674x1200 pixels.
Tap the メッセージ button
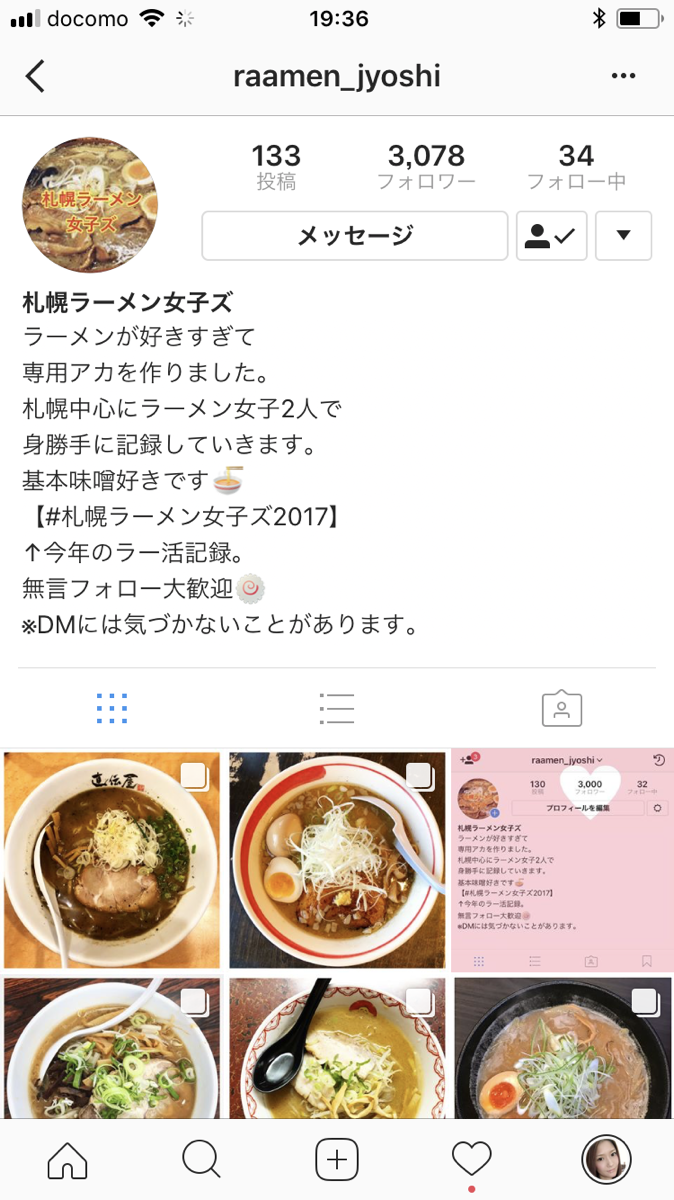354,236
